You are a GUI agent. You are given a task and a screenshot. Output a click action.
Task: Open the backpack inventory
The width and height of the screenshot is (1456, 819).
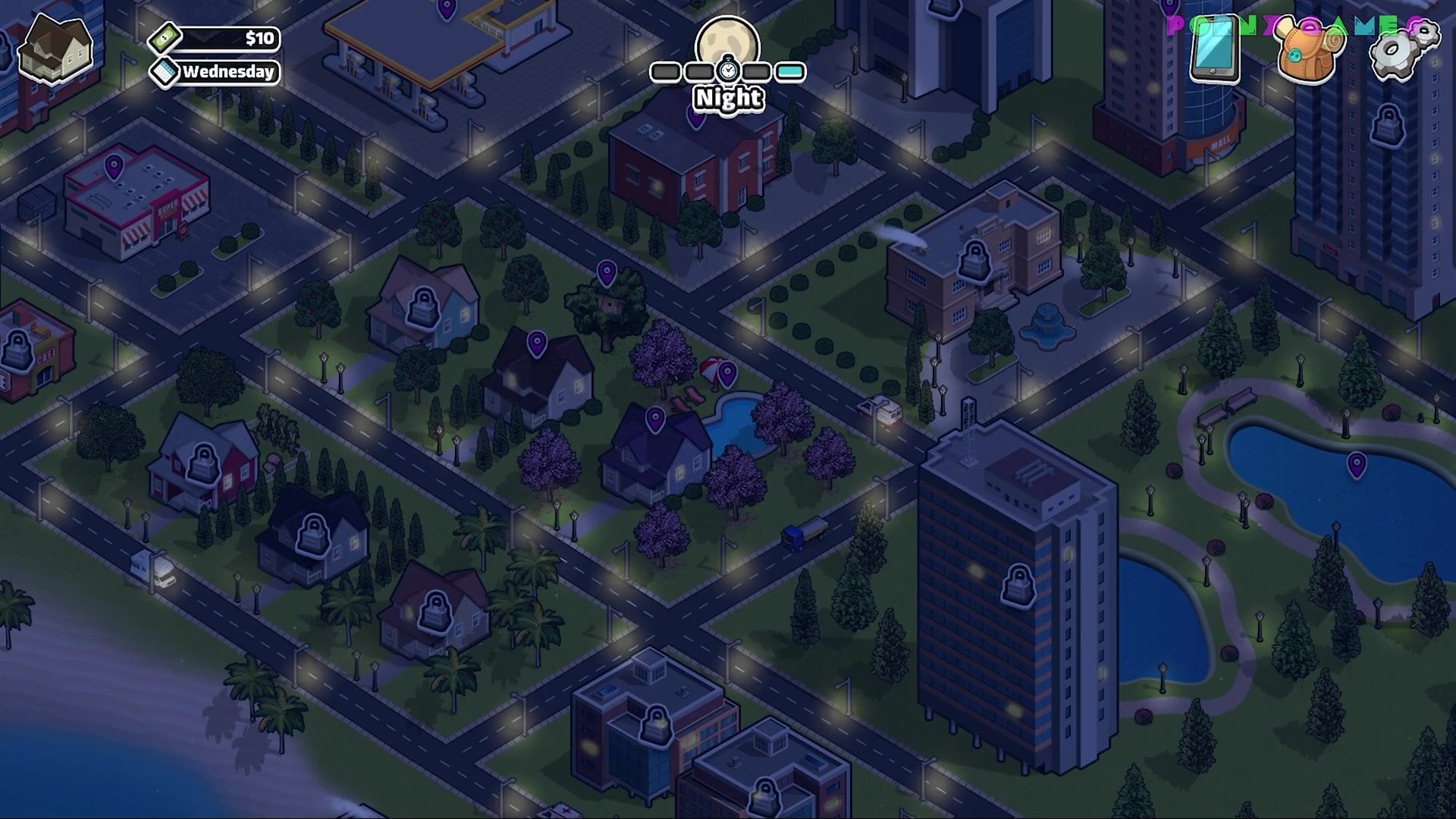click(1310, 50)
